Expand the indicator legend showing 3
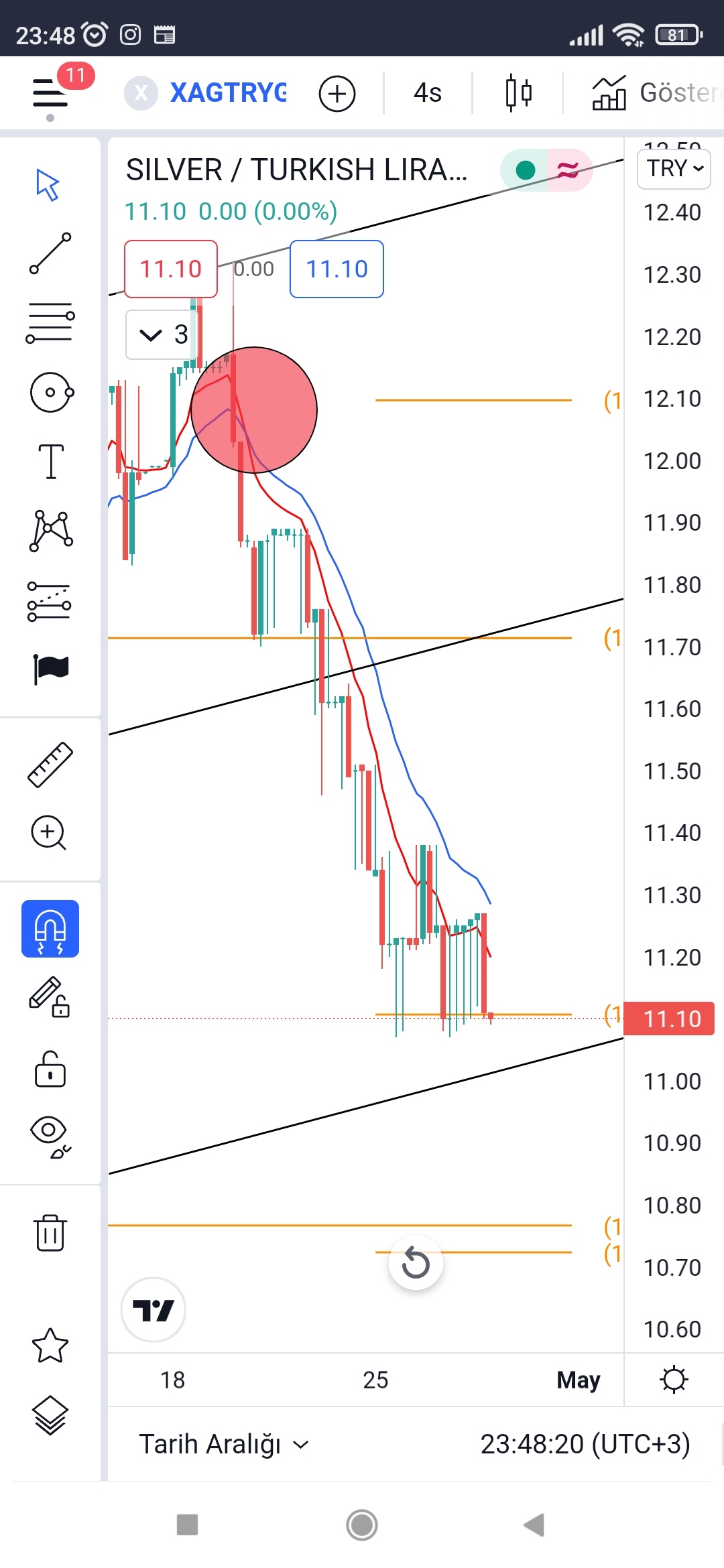The width and height of the screenshot is (724, 1568). (x=161, y=334)
